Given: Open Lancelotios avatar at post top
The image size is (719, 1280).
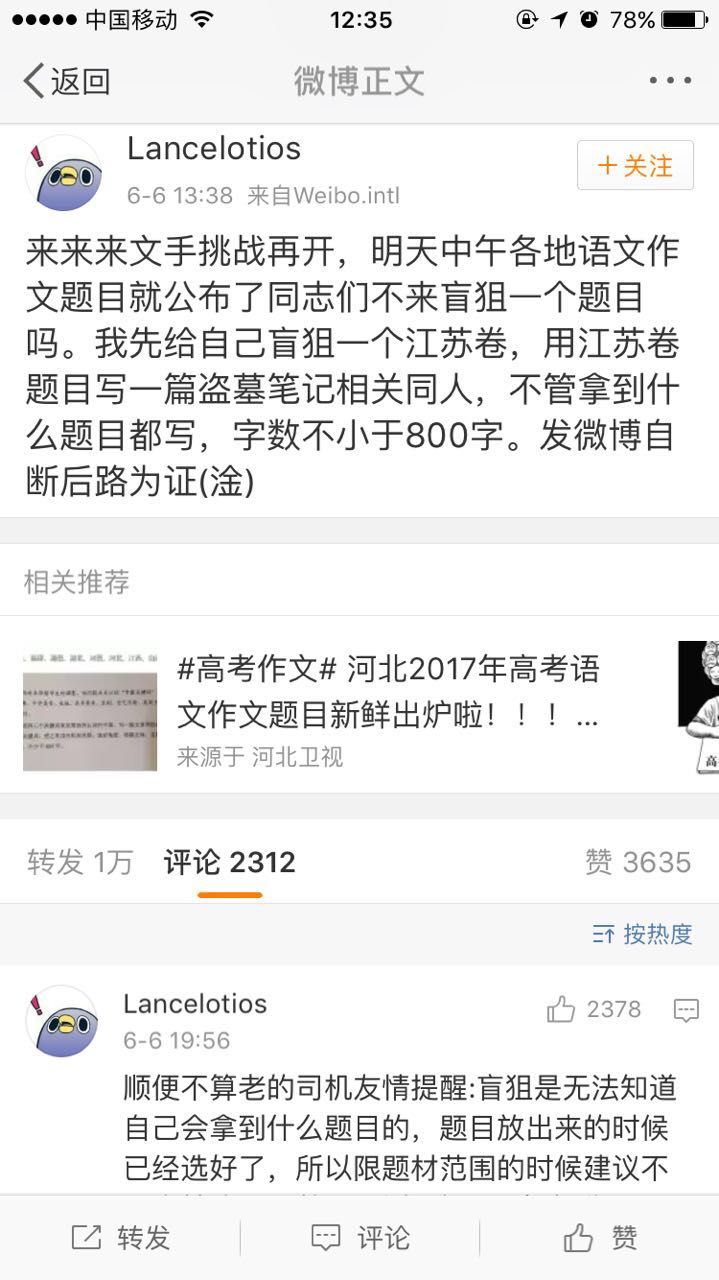Looking at the screenshot, I should [x=64, y=173].
